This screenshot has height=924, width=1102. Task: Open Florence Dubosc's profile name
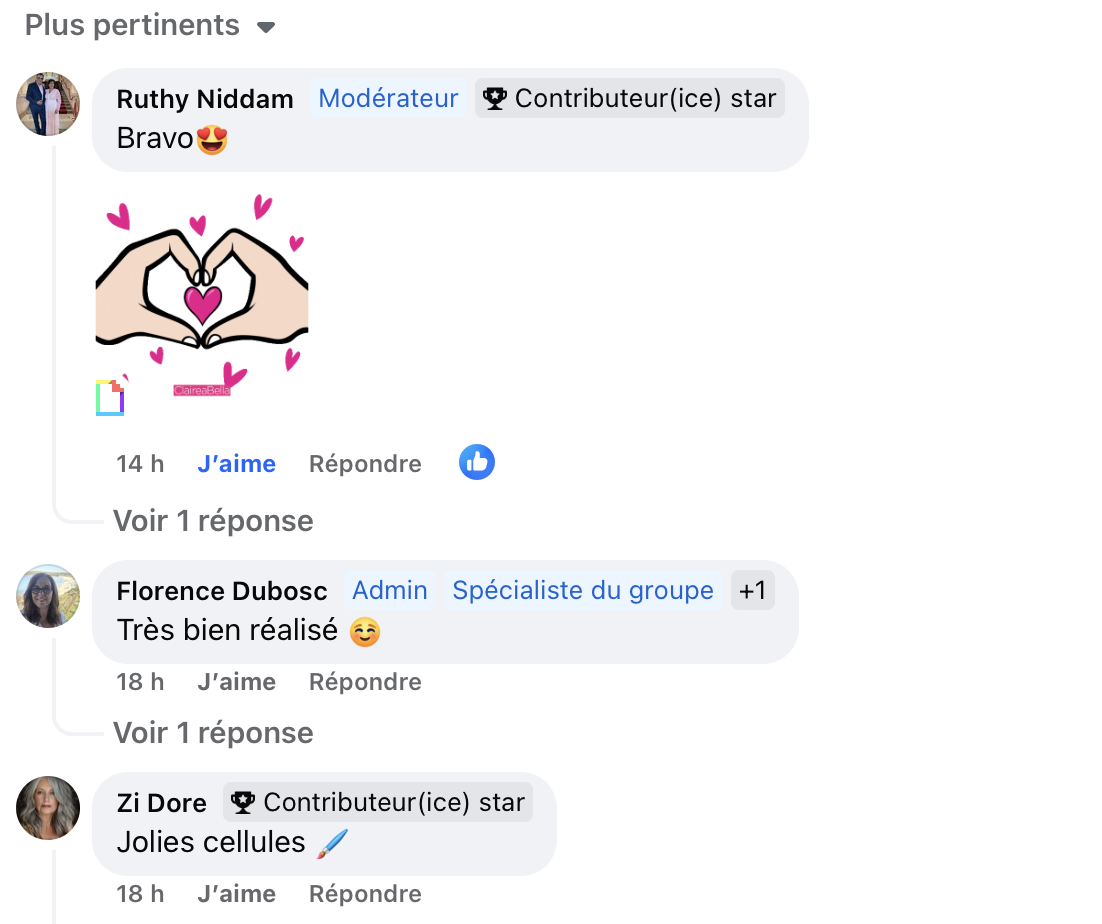[222, 591]
